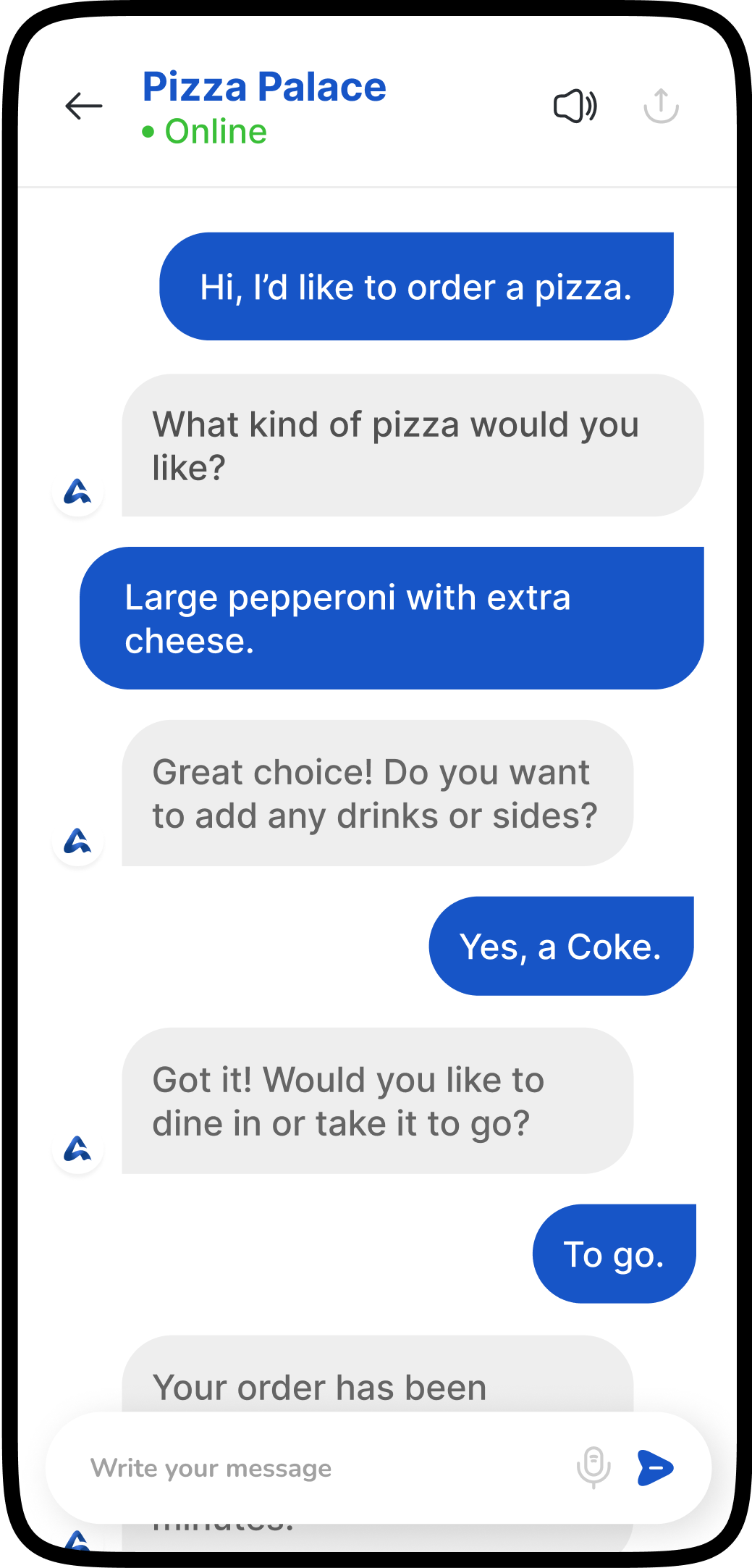The image size is (752, 1568).
Task: Go back using the arrow icon
Action: pyautogui.click(x=84, y=106)
